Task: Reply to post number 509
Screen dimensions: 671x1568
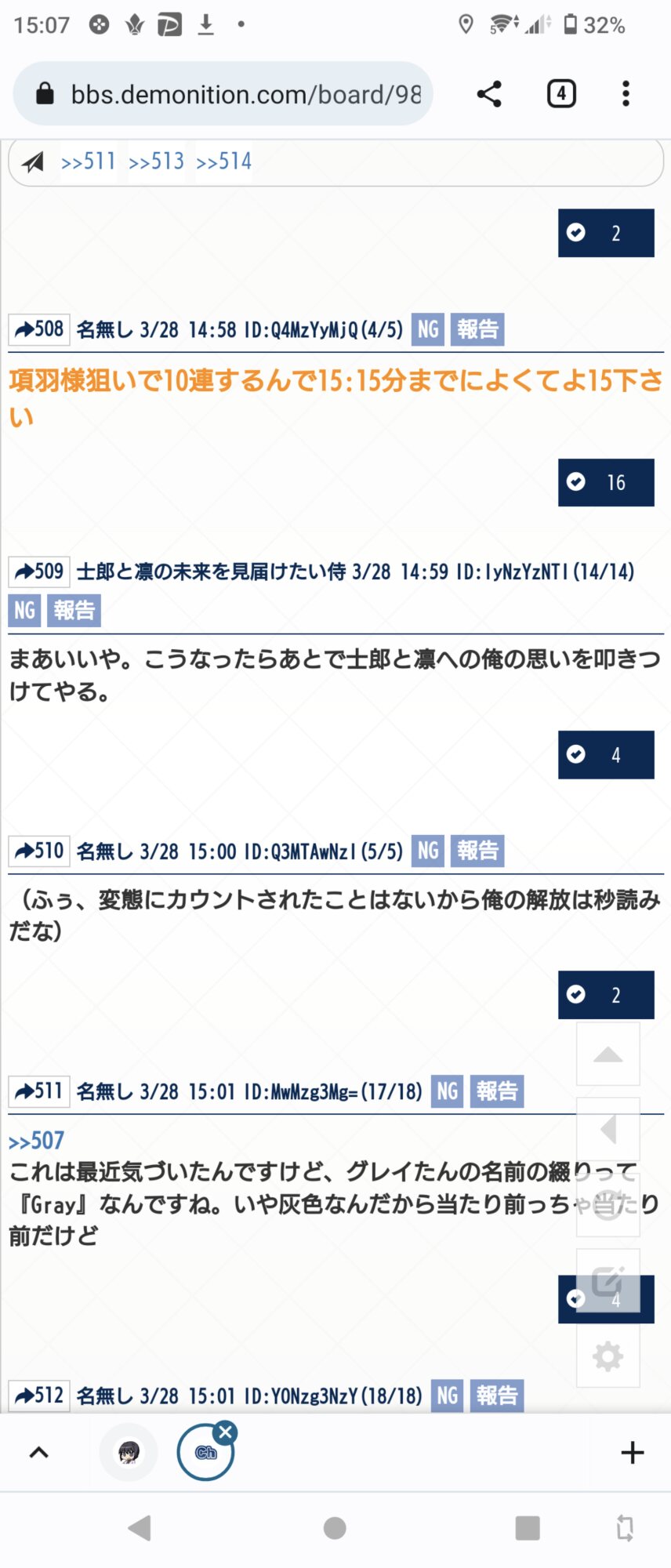Action: pyautogui.click(x=39, y=572)
